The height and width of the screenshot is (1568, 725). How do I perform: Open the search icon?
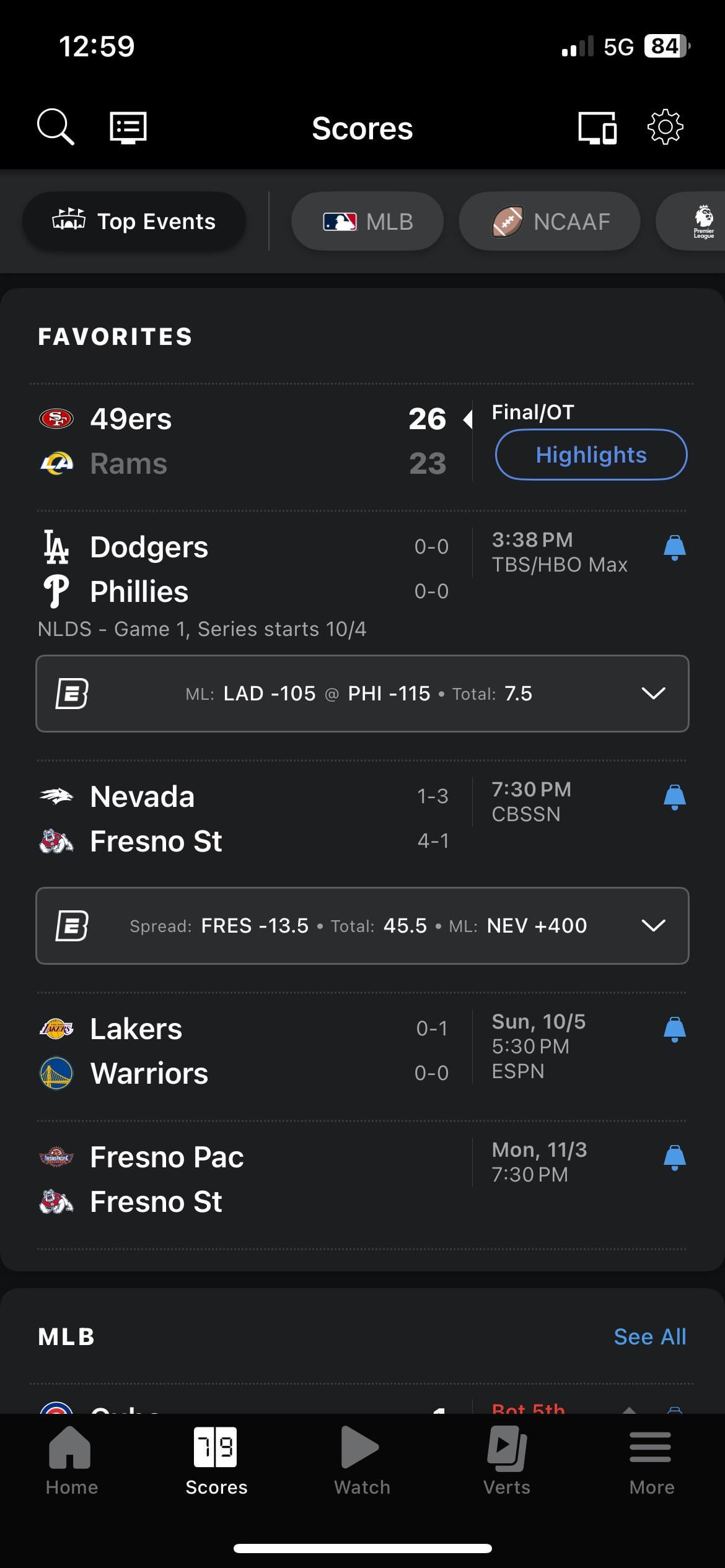tap(56, 127)
